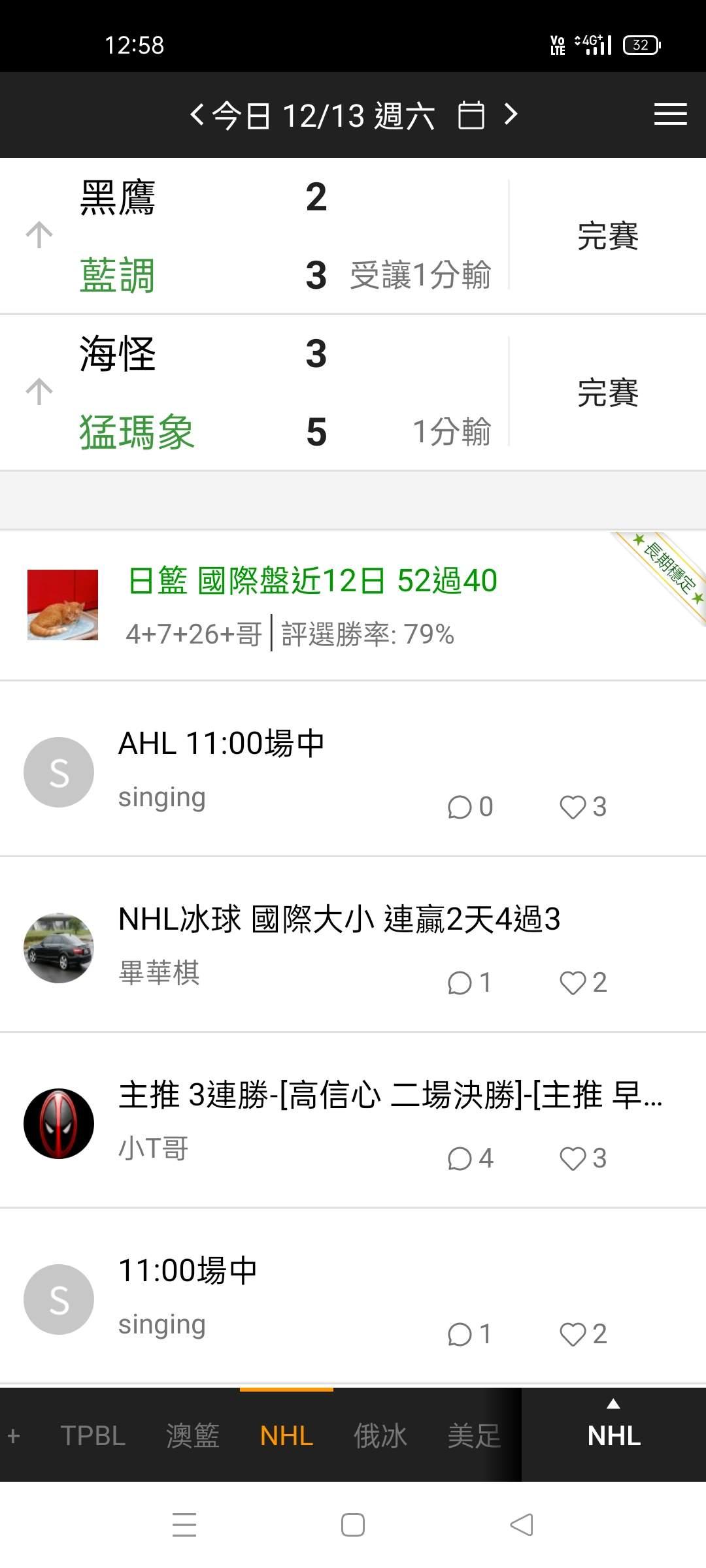
Task: Switch to the 美足 tab
Action: [474, 1436]
